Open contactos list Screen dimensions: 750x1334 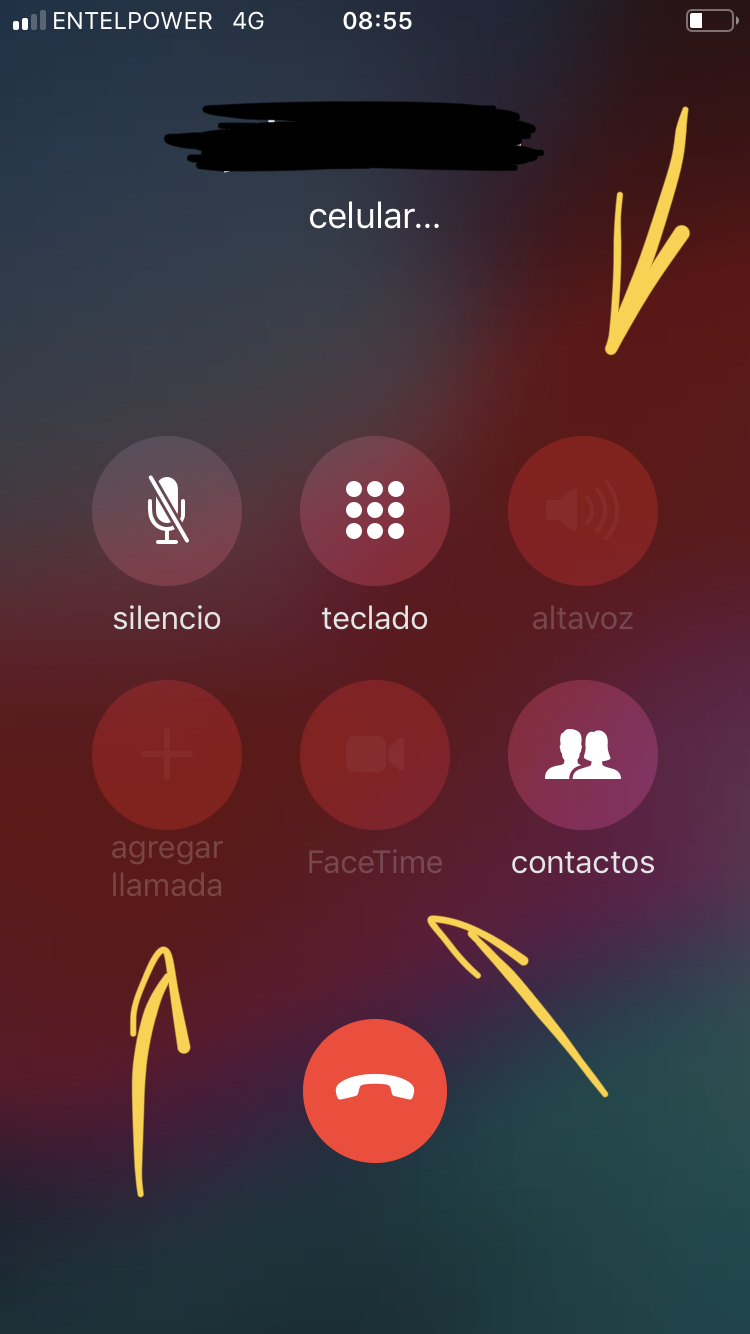pos(583,755)
